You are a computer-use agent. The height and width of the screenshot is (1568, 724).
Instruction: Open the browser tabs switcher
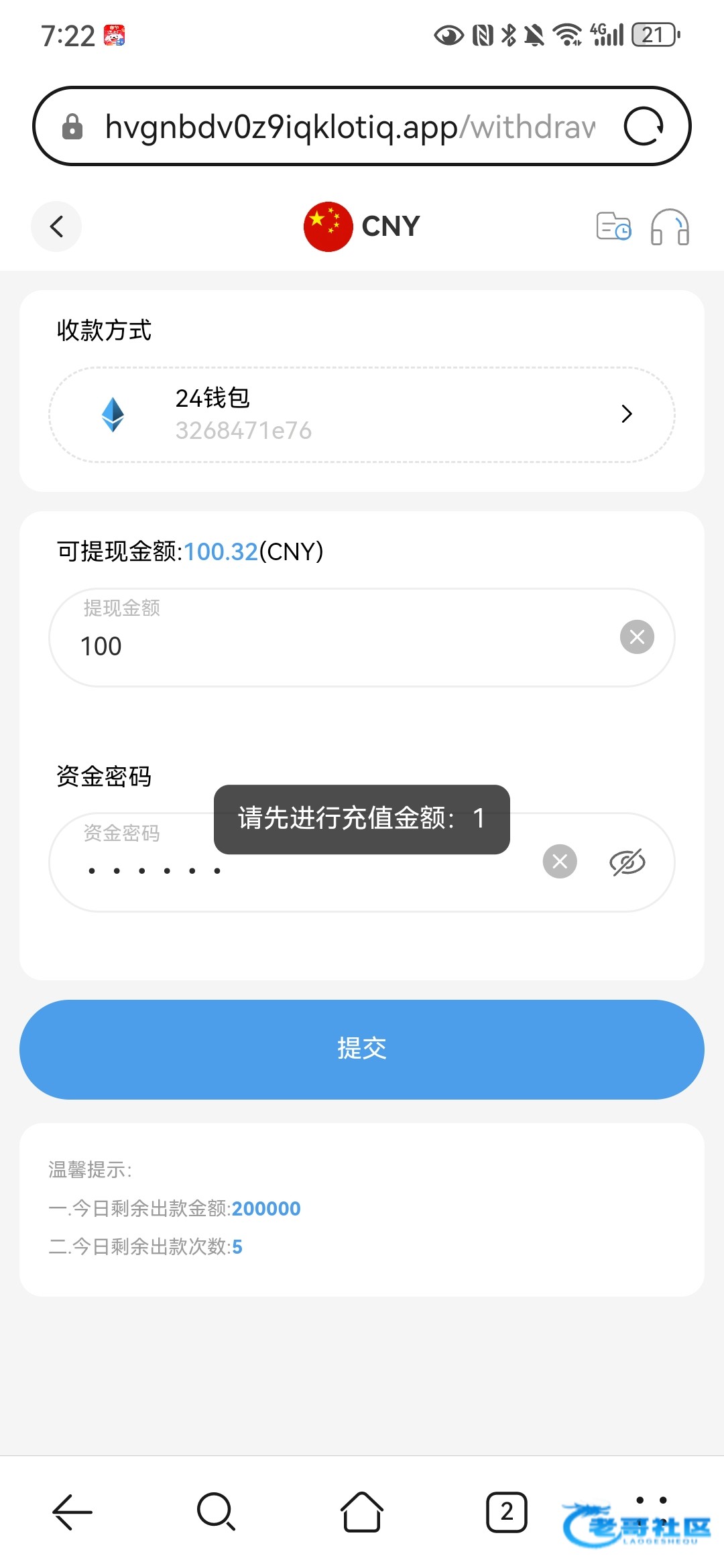coord(507,1512)
